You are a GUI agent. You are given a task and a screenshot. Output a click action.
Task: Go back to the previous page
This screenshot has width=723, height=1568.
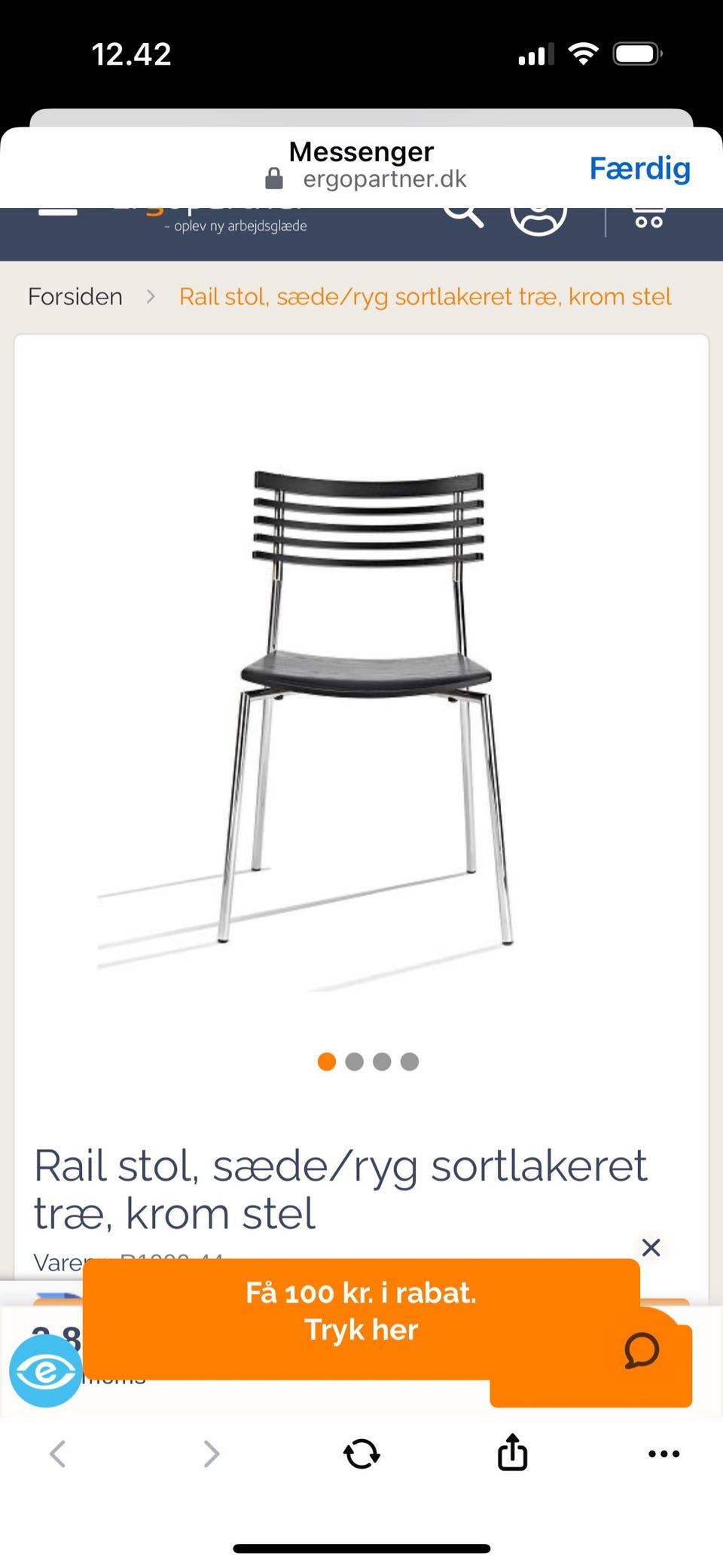pos(58,1453)
